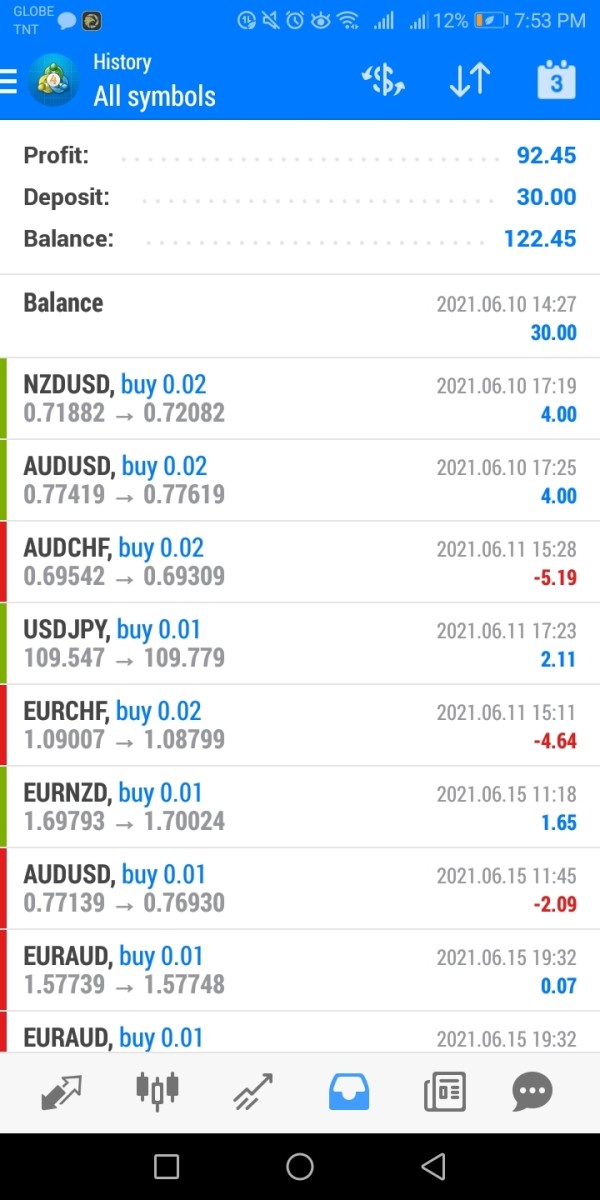Viewport: 600px width, 1200px height.
Task: Switch to the Quotes tab
Action: coord(62,1092)
